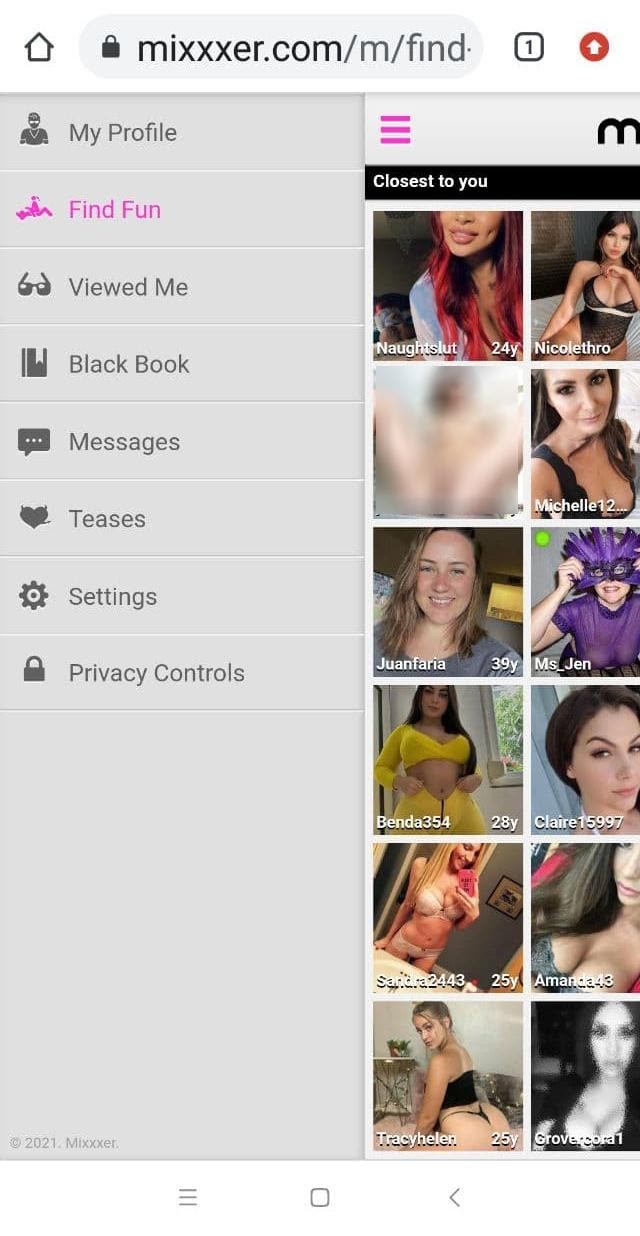Open Juanfaria's profile tile
The image size is (640, 1236).
coord(448,602)
